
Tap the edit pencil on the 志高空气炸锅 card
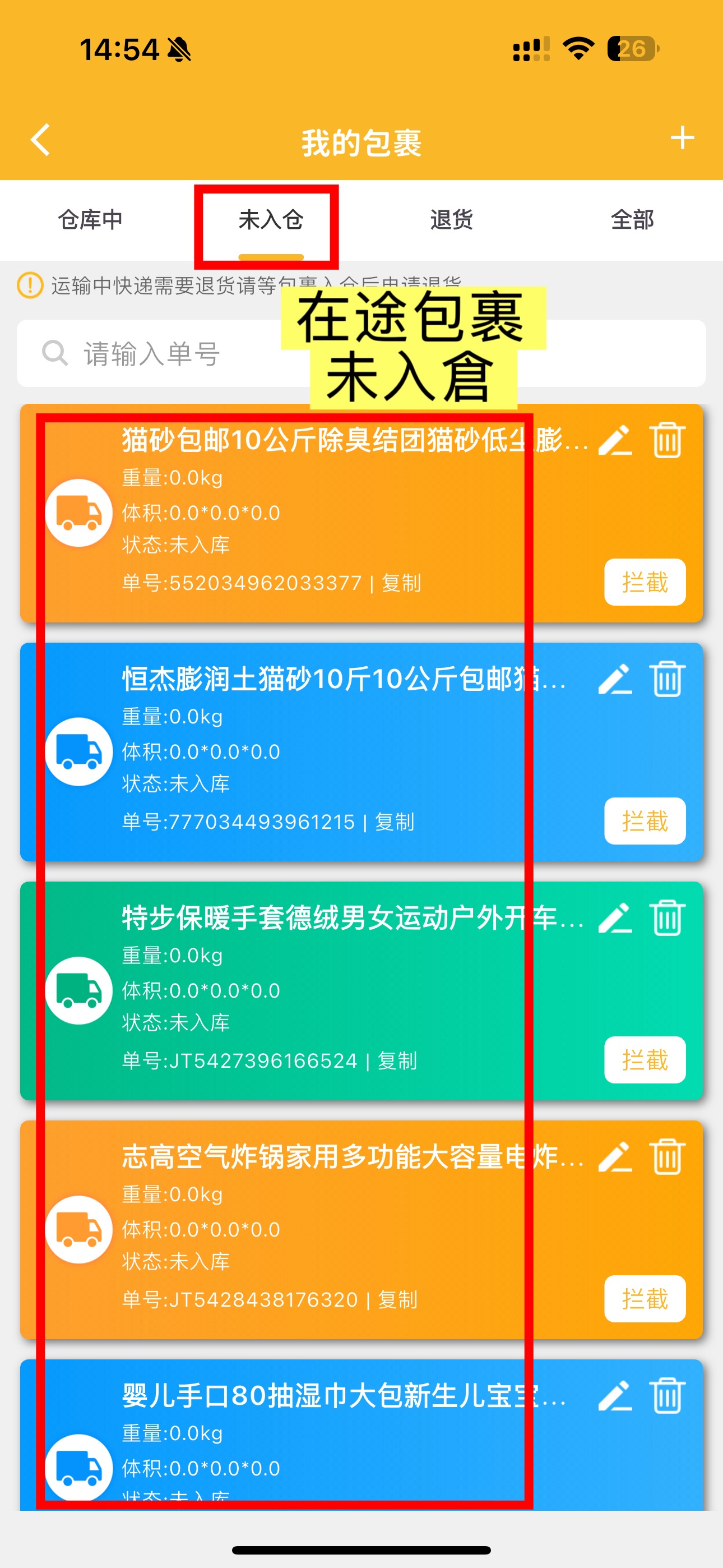click(617, 1156)
